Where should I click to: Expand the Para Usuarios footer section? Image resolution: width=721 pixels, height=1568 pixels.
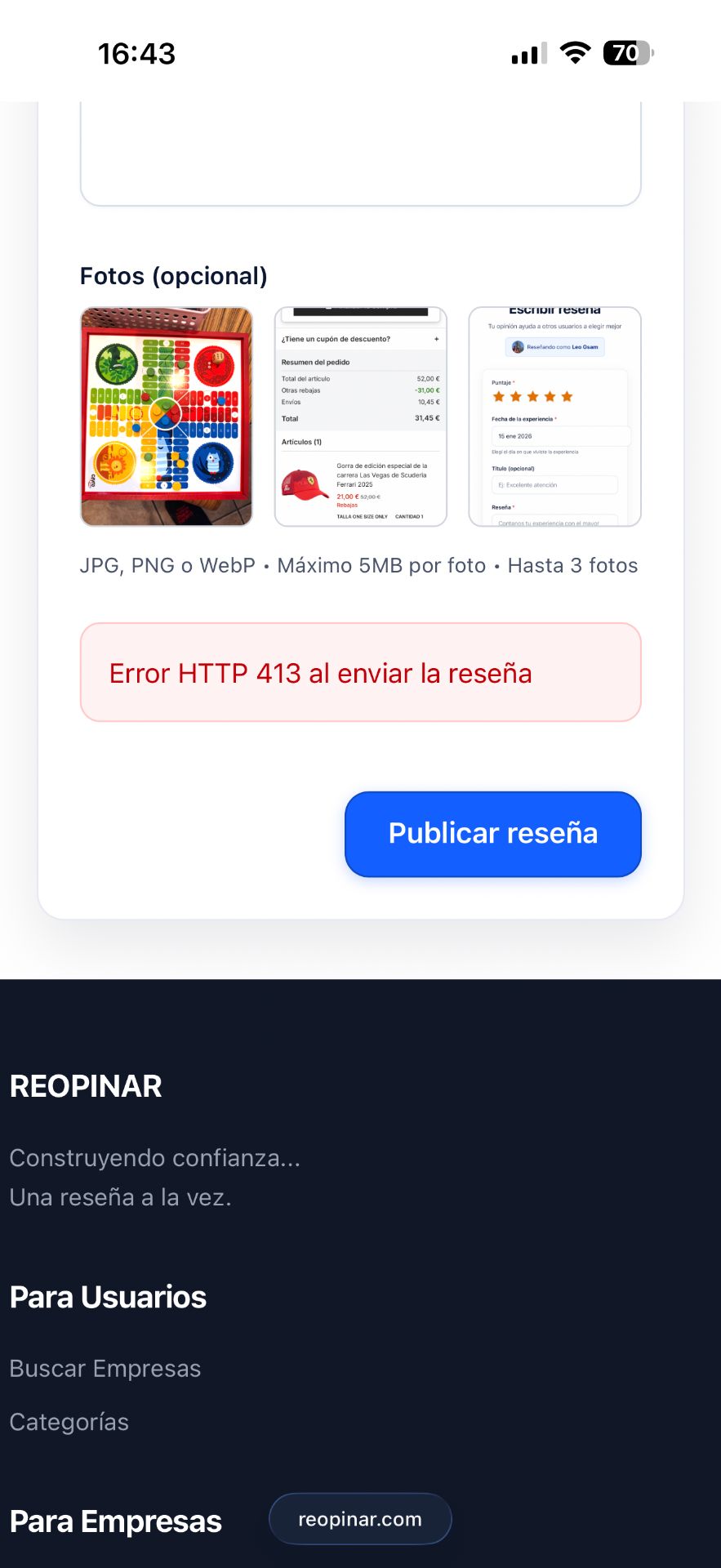[x=107, y=1297]
